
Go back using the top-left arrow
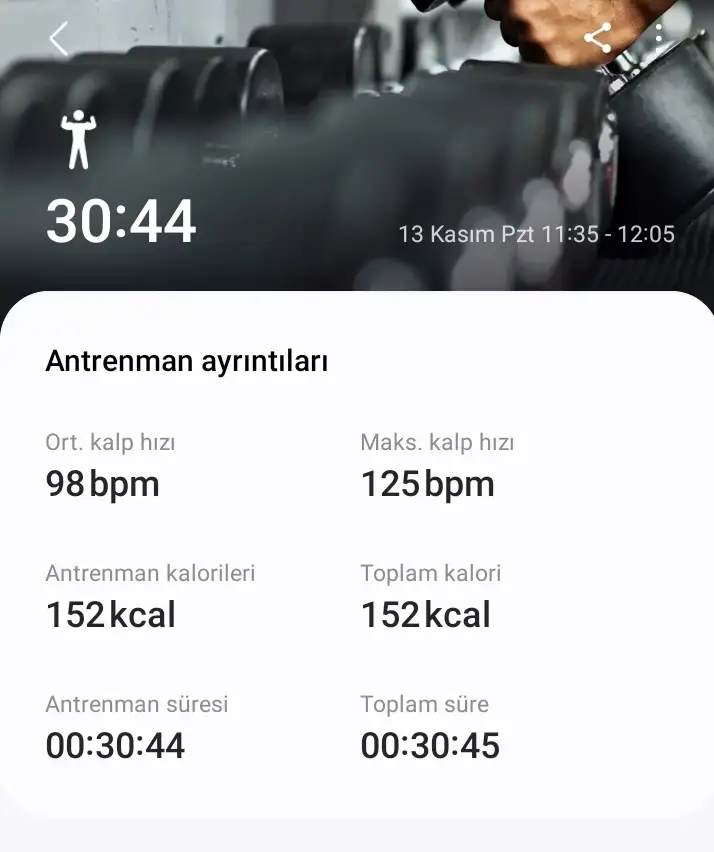(x=59, y=39)
